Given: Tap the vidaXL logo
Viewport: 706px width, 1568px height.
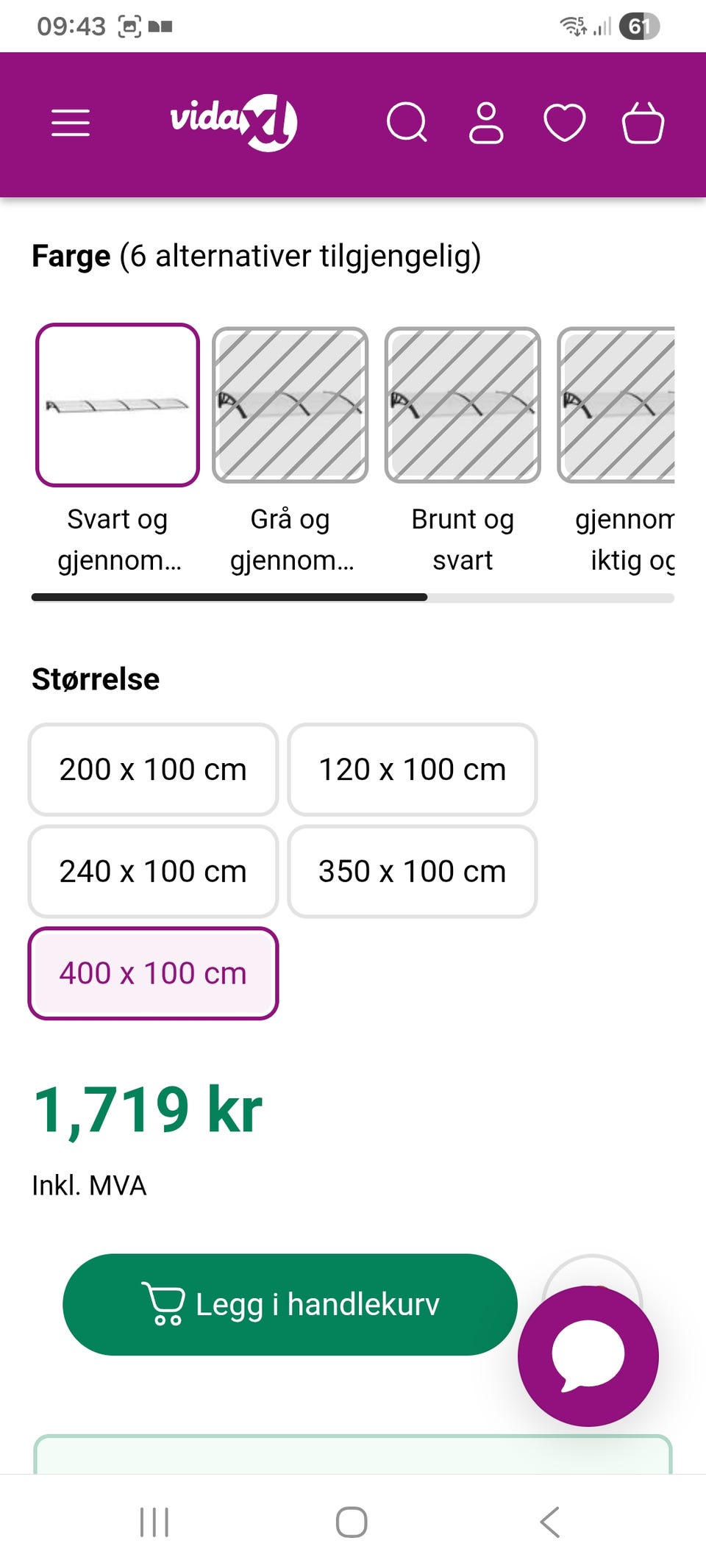Looking at the screenshot, I should point(232,123).
